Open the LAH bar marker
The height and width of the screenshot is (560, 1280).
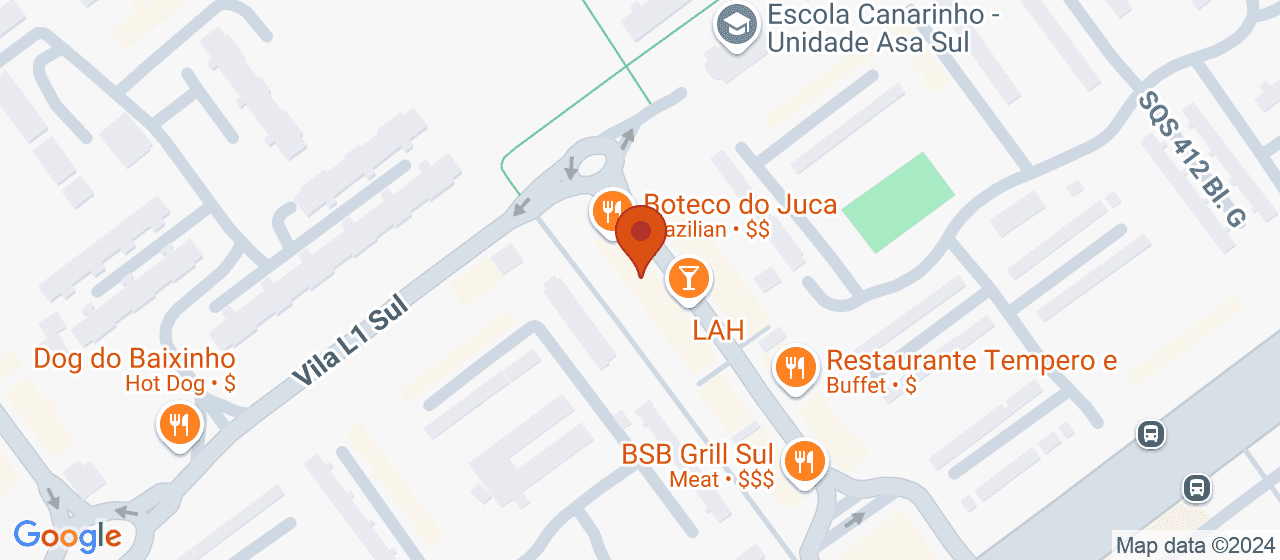687,277
